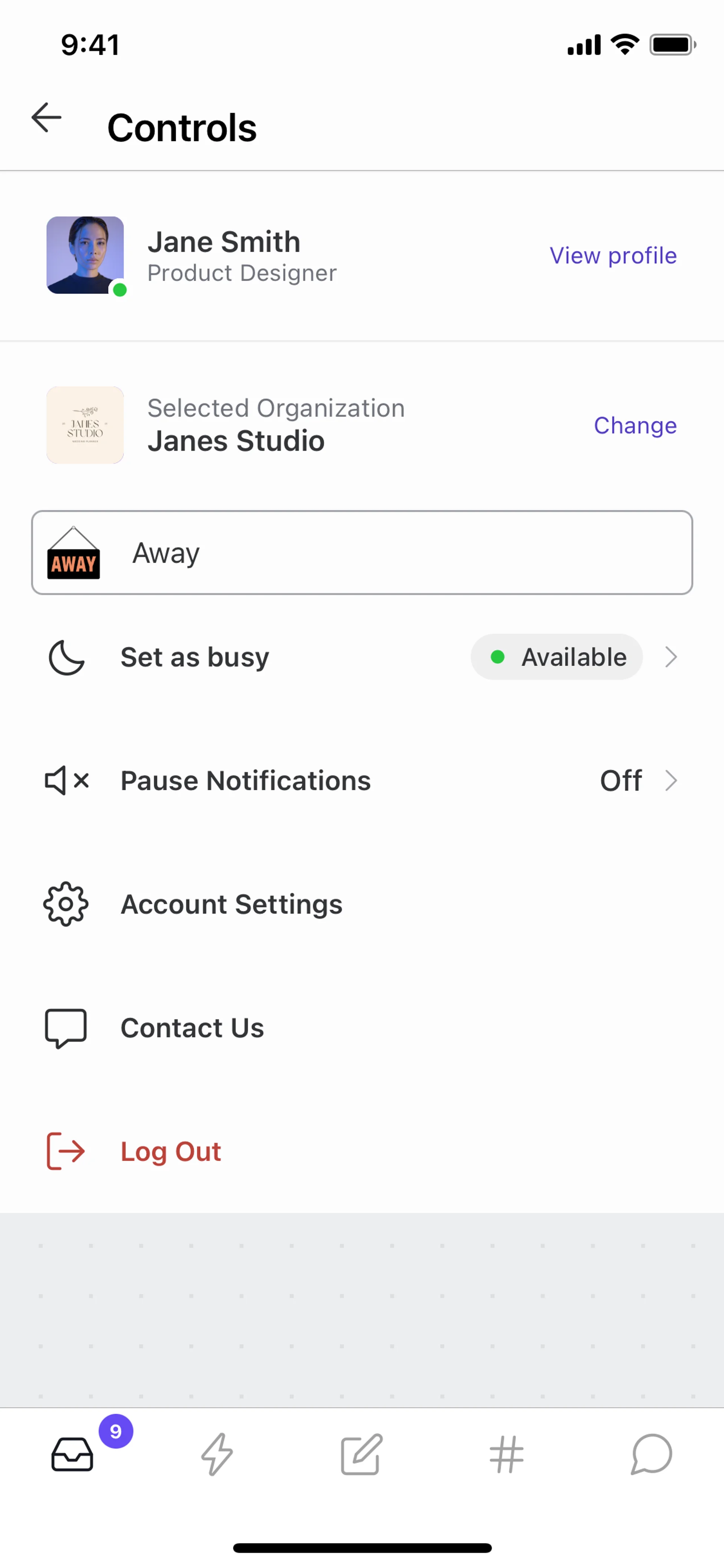Change the selected organization

pos(635,425)
